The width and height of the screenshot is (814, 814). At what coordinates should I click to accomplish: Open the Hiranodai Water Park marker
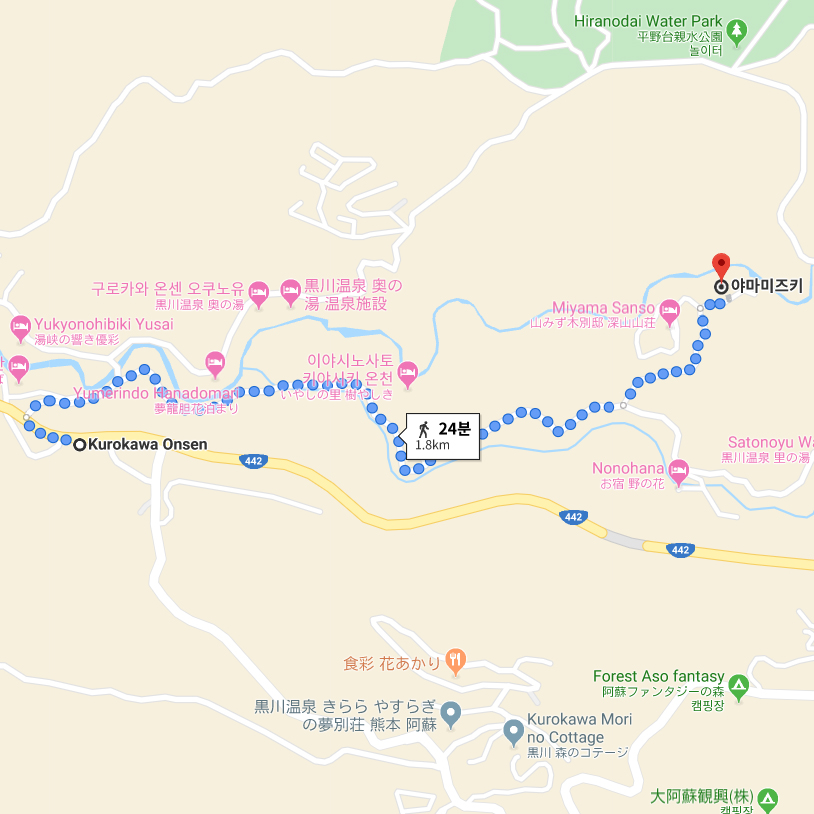click(x=738, y=31)
